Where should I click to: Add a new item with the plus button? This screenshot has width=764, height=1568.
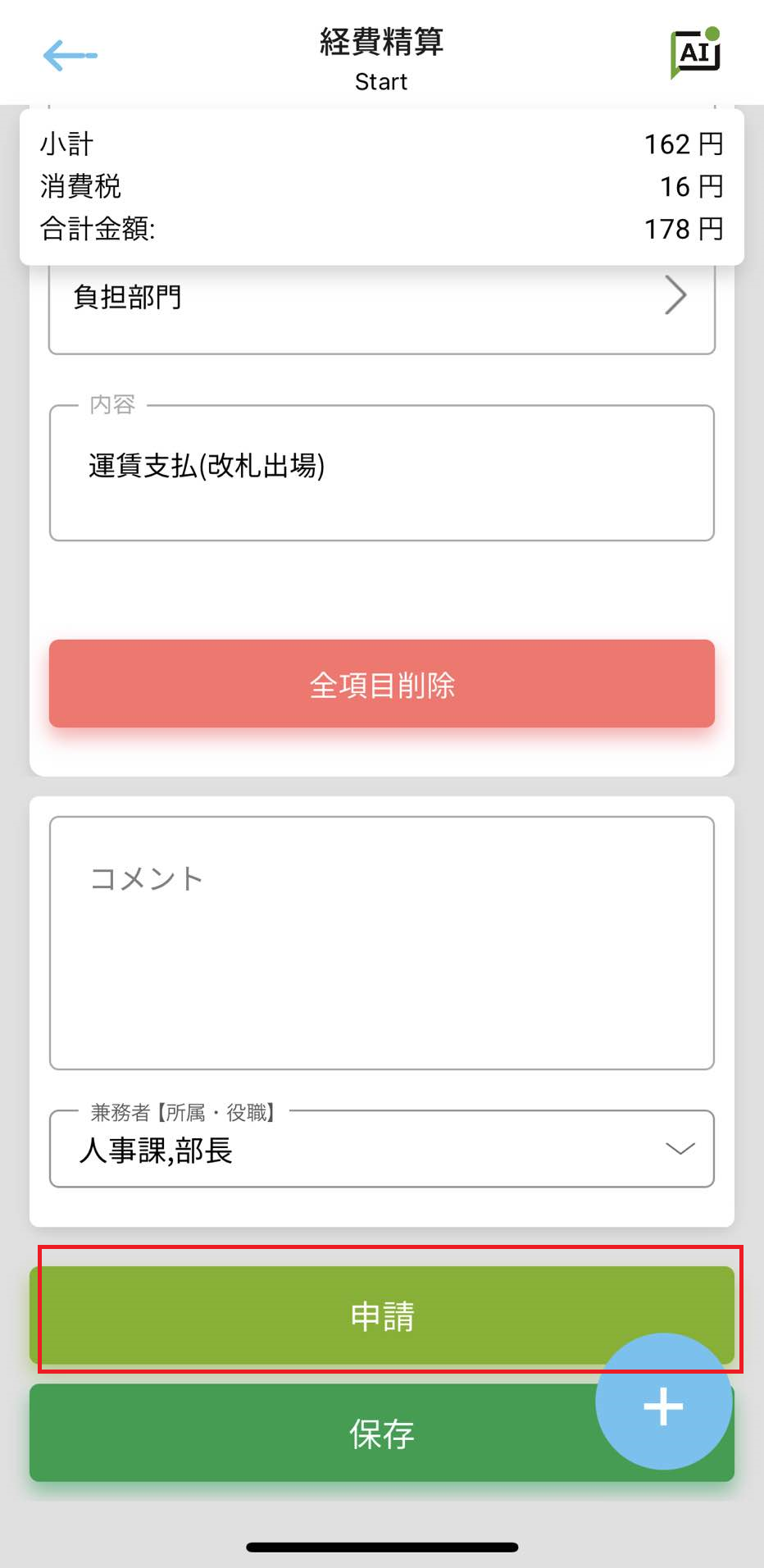pos(663,1402)
